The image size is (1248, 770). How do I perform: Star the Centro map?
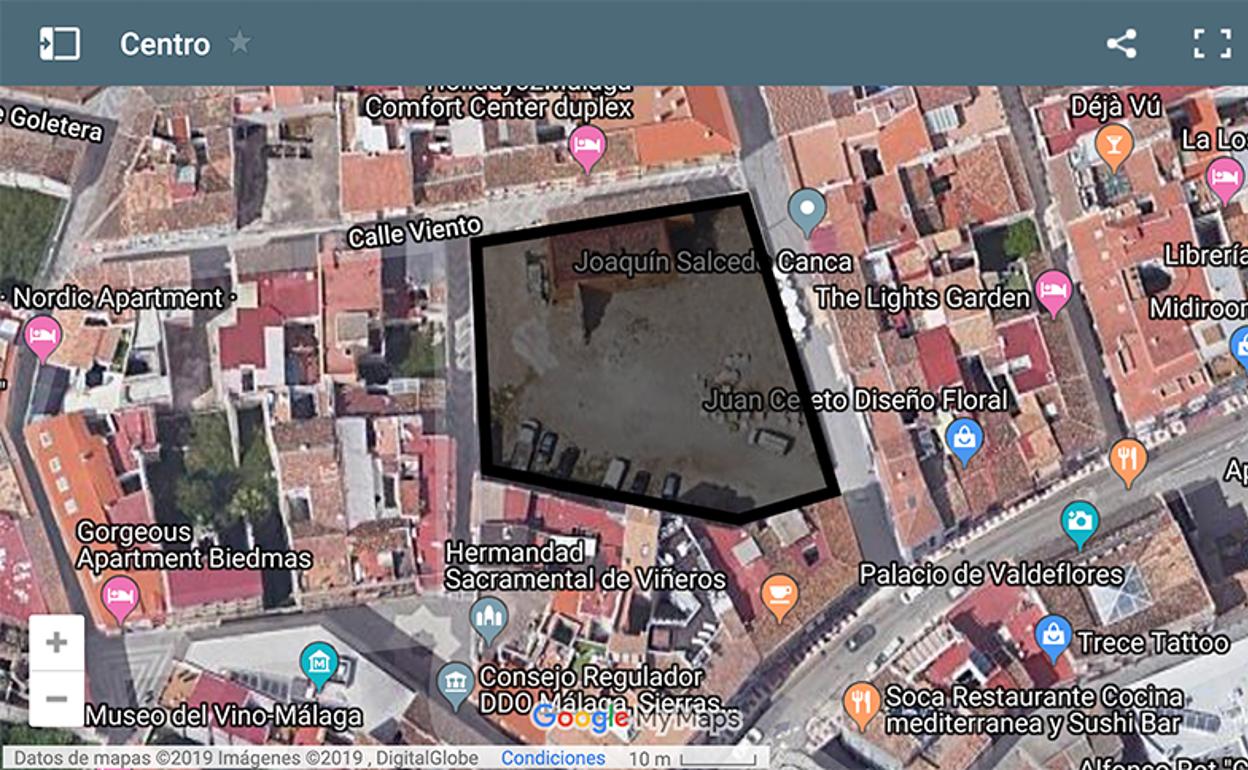(x=240, y=43)
